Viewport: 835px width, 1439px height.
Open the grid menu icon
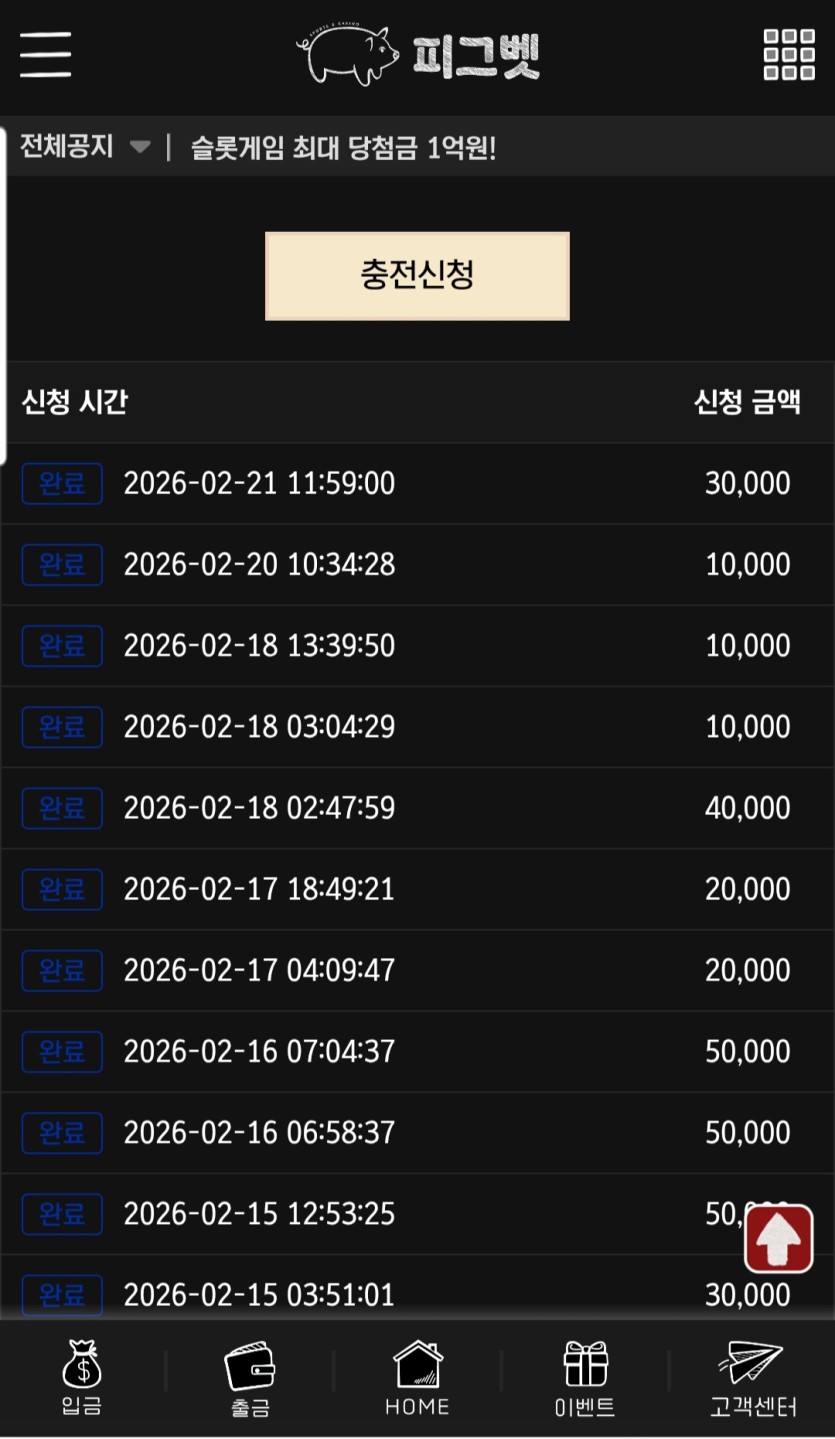[x=789, y=55]
